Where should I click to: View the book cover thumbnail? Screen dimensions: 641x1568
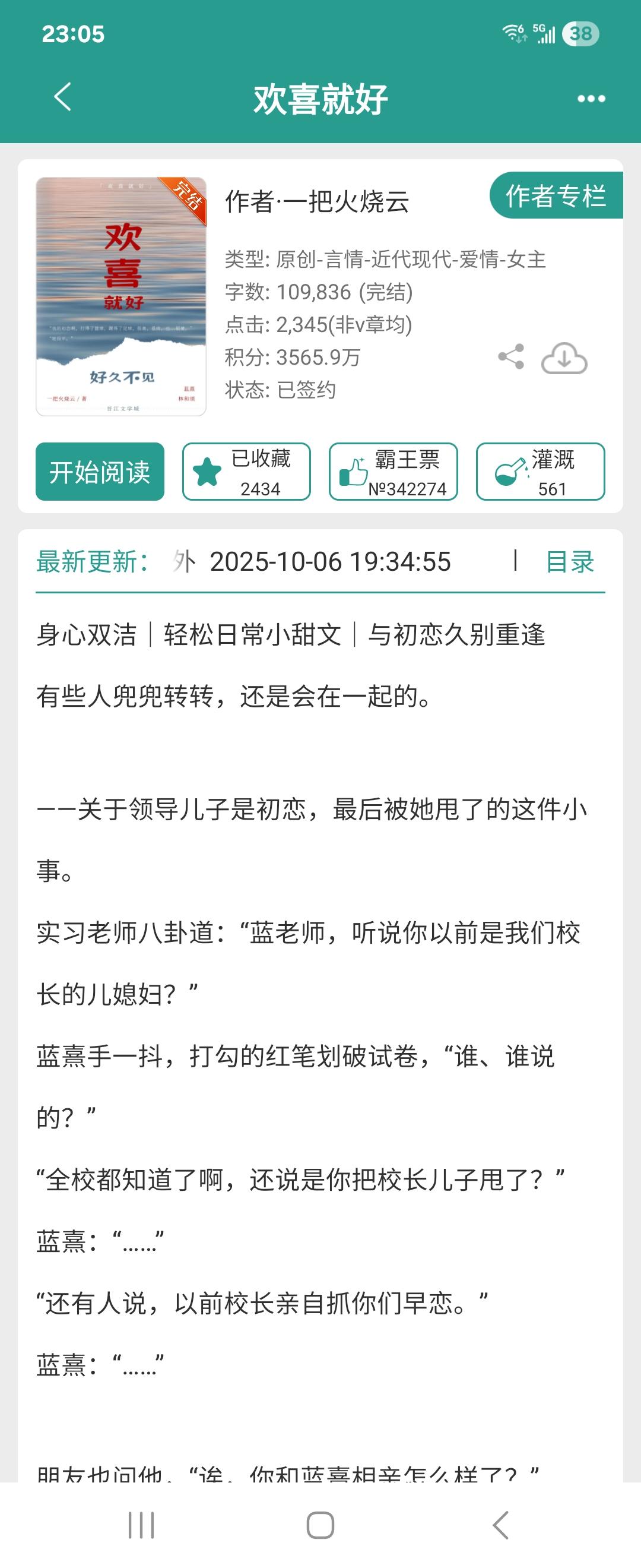(x=120, y=296)
